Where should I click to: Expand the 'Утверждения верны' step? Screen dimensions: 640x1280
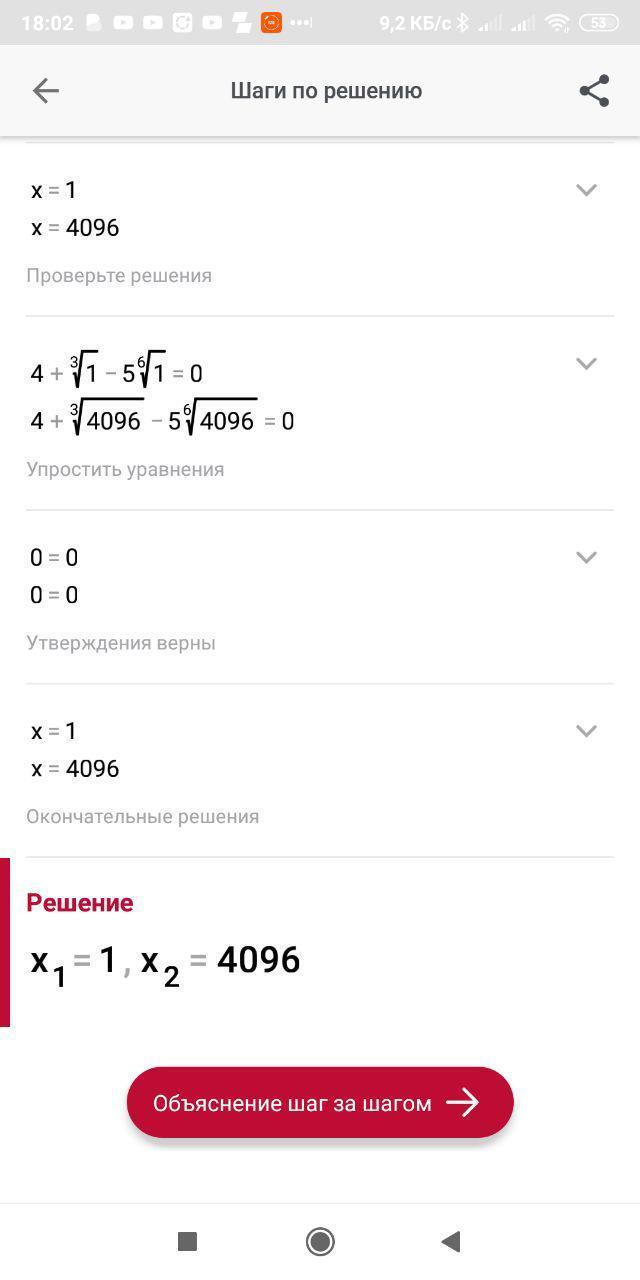(x=587, y=558)
